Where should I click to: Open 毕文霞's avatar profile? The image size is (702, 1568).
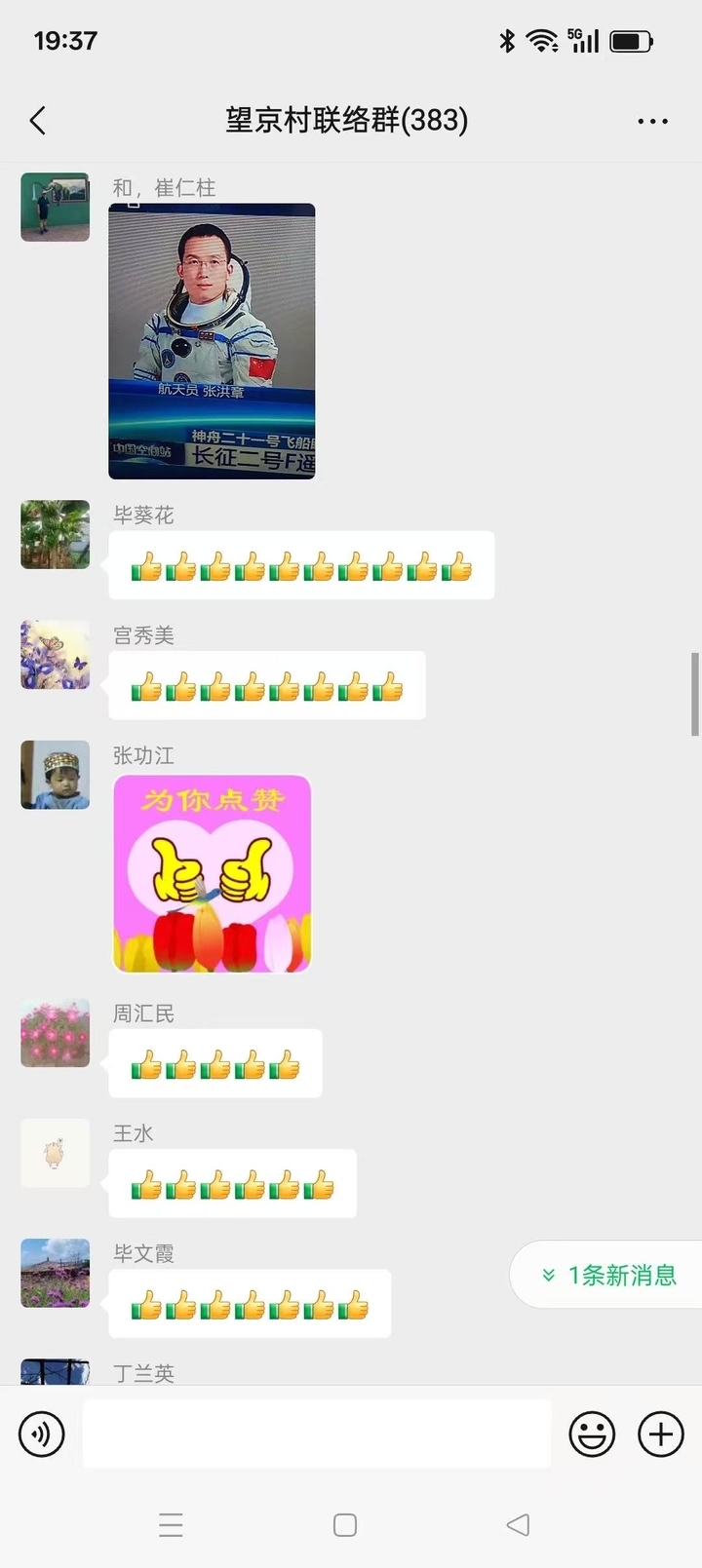coord(56,1272)
